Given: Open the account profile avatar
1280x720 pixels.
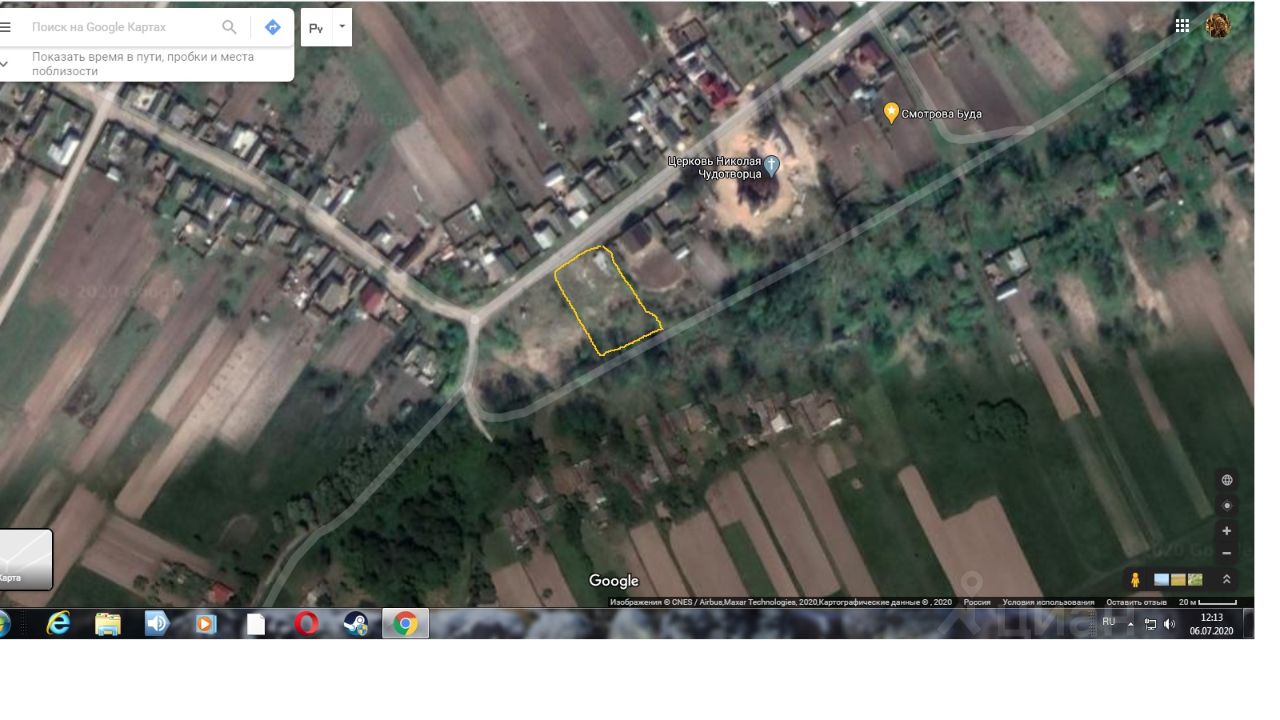Looking at the screenshot, I should [x=1217, y=26].
